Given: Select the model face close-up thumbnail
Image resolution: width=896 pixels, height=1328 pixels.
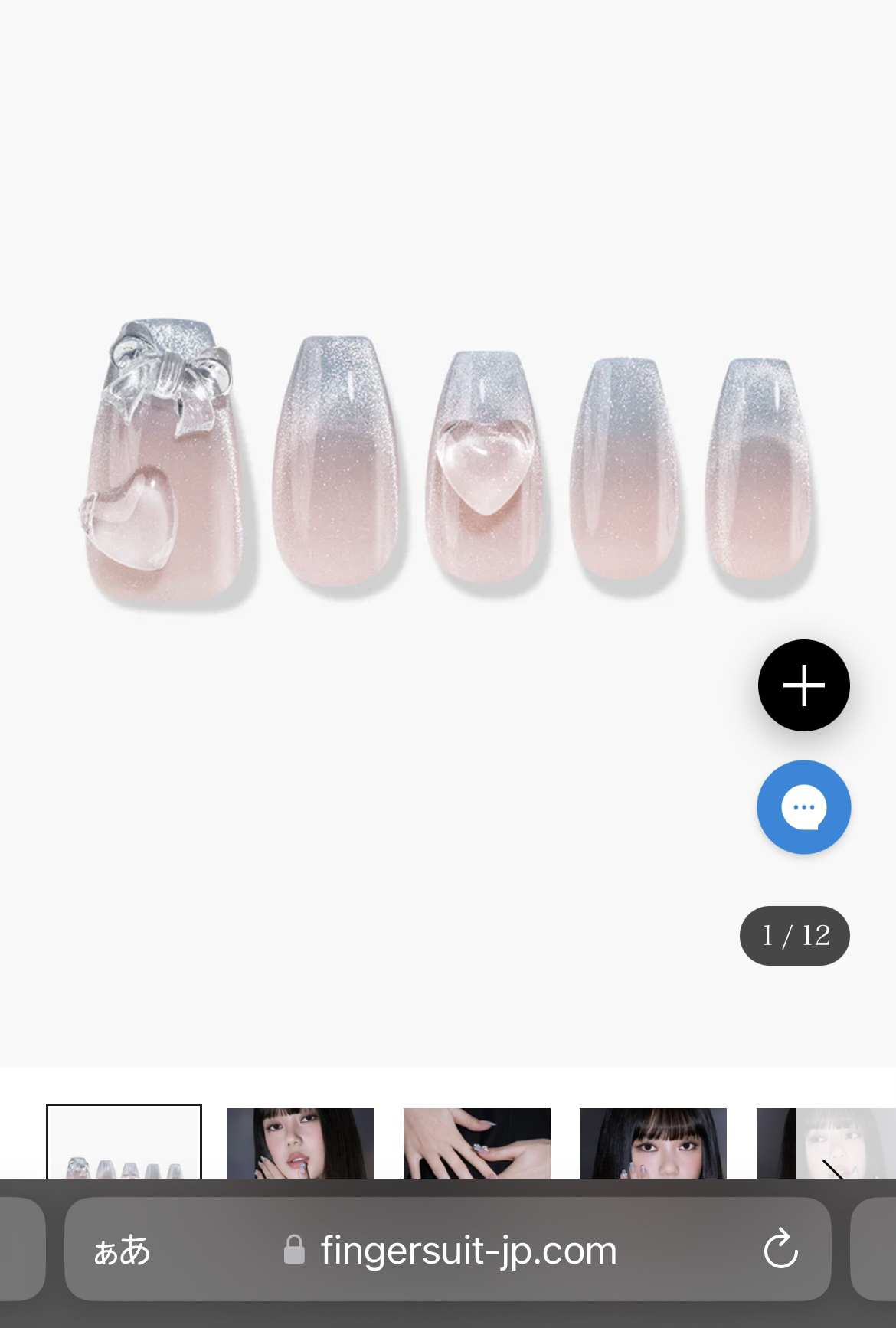Looking at the screenshot, I should pyautogui.click(x=652, y=1143).
